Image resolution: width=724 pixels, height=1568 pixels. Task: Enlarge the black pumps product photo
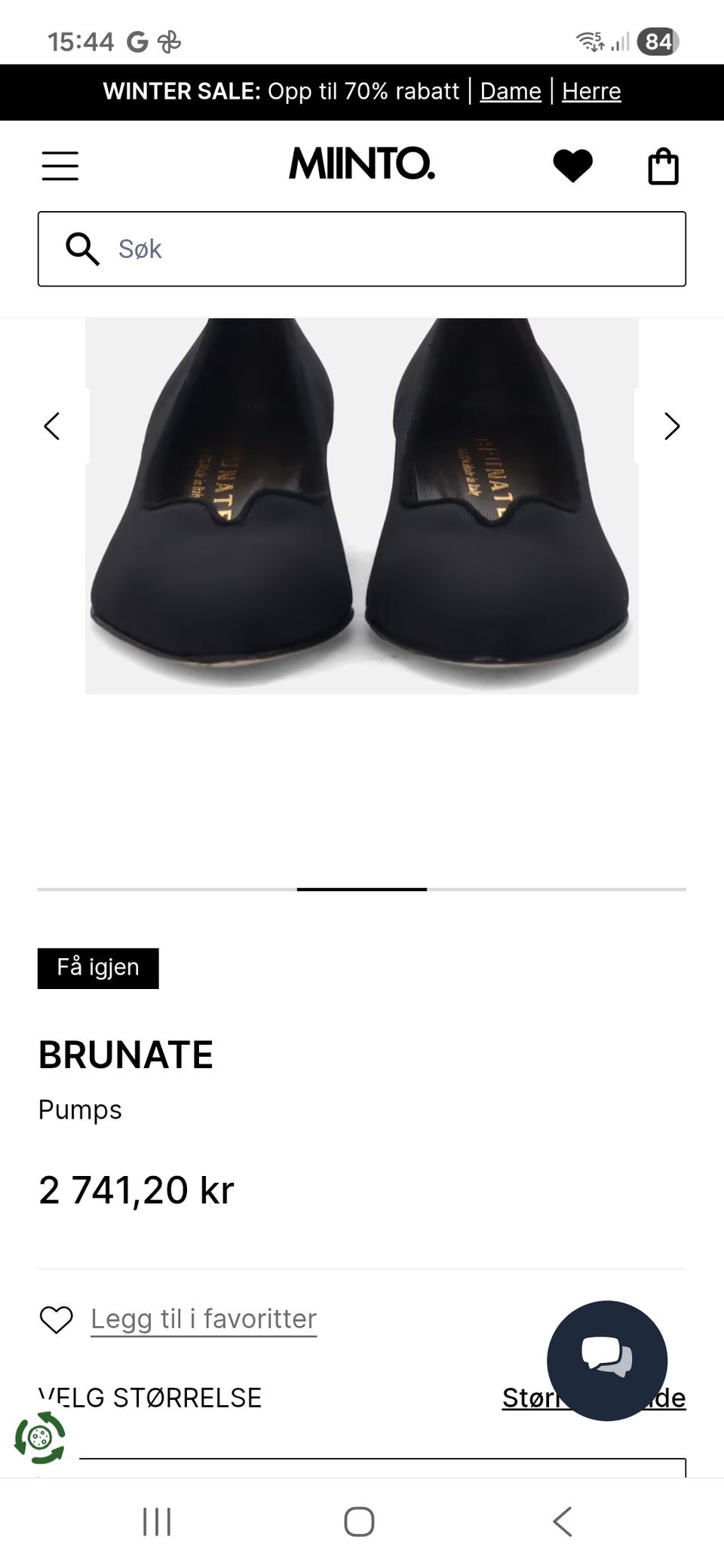[x=362, y=505]
